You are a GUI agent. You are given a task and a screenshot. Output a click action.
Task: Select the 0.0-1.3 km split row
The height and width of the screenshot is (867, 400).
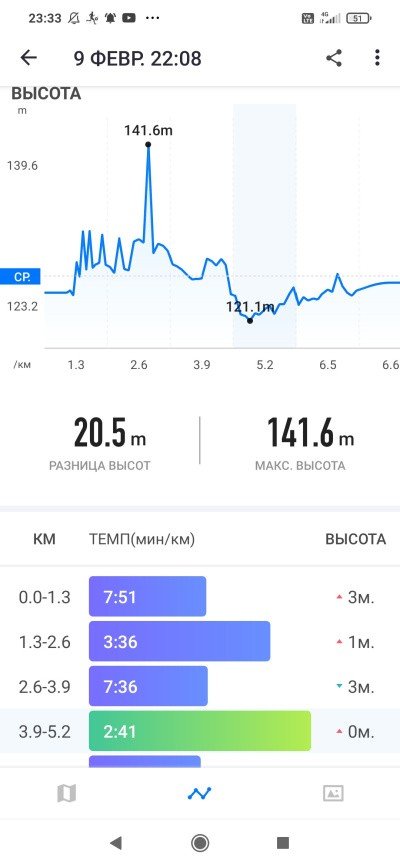point(200,597)
